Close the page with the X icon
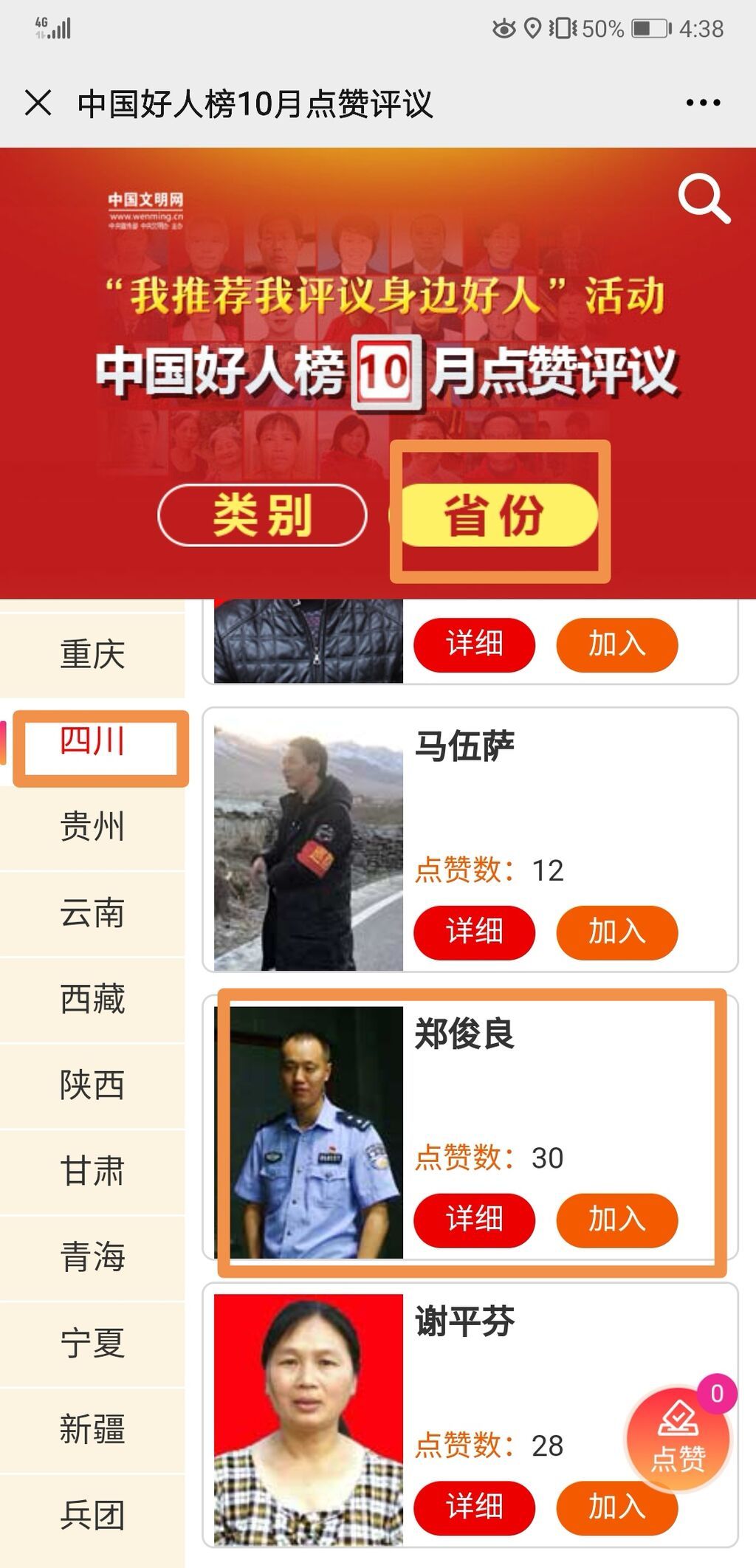The height and width of the screenshot is (1568, 756). pyautogui.click(x=38, y=103)
